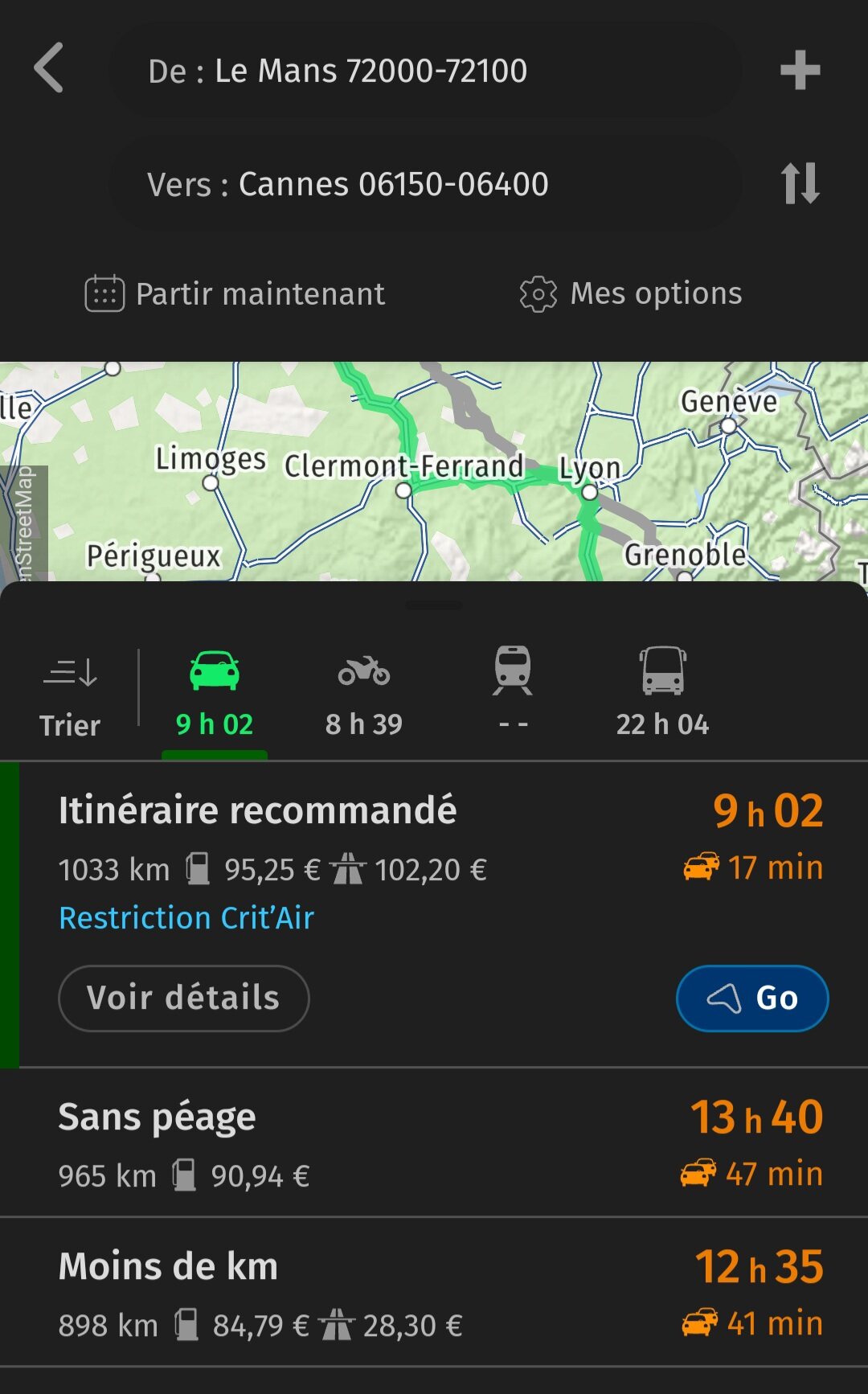Switch to the bus tab 22 h 04

coord(662,695)
